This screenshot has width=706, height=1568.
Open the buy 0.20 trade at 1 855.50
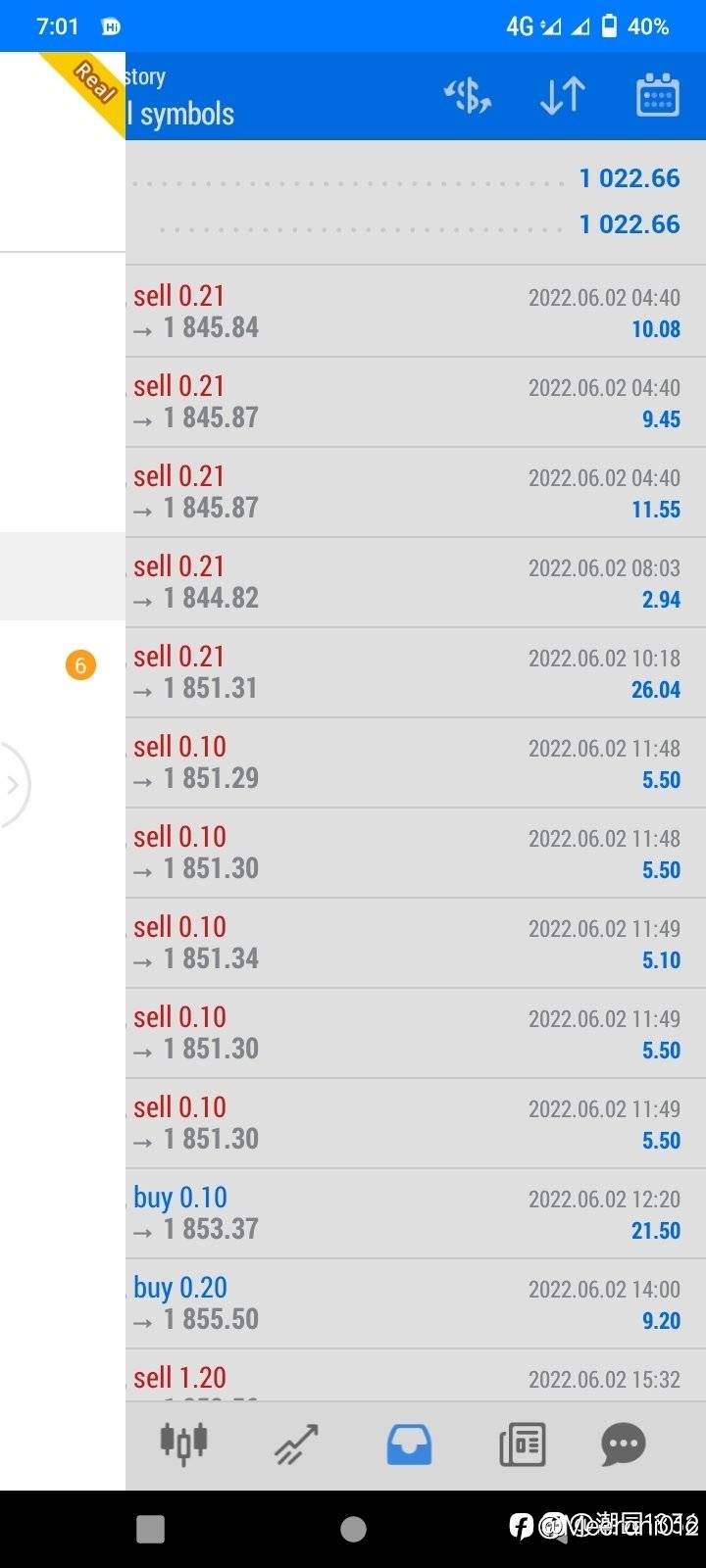416,1303
